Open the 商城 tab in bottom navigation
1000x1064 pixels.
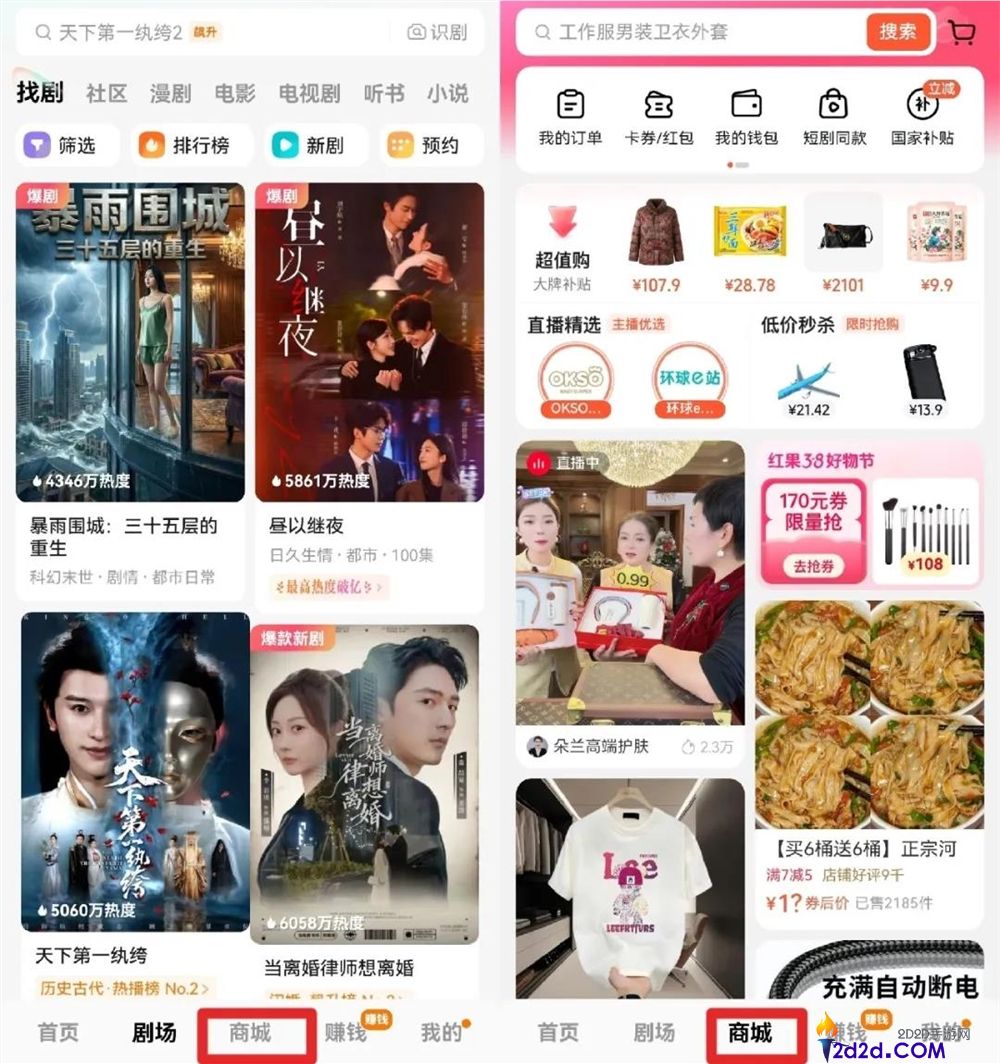[x=254, y=1035]
